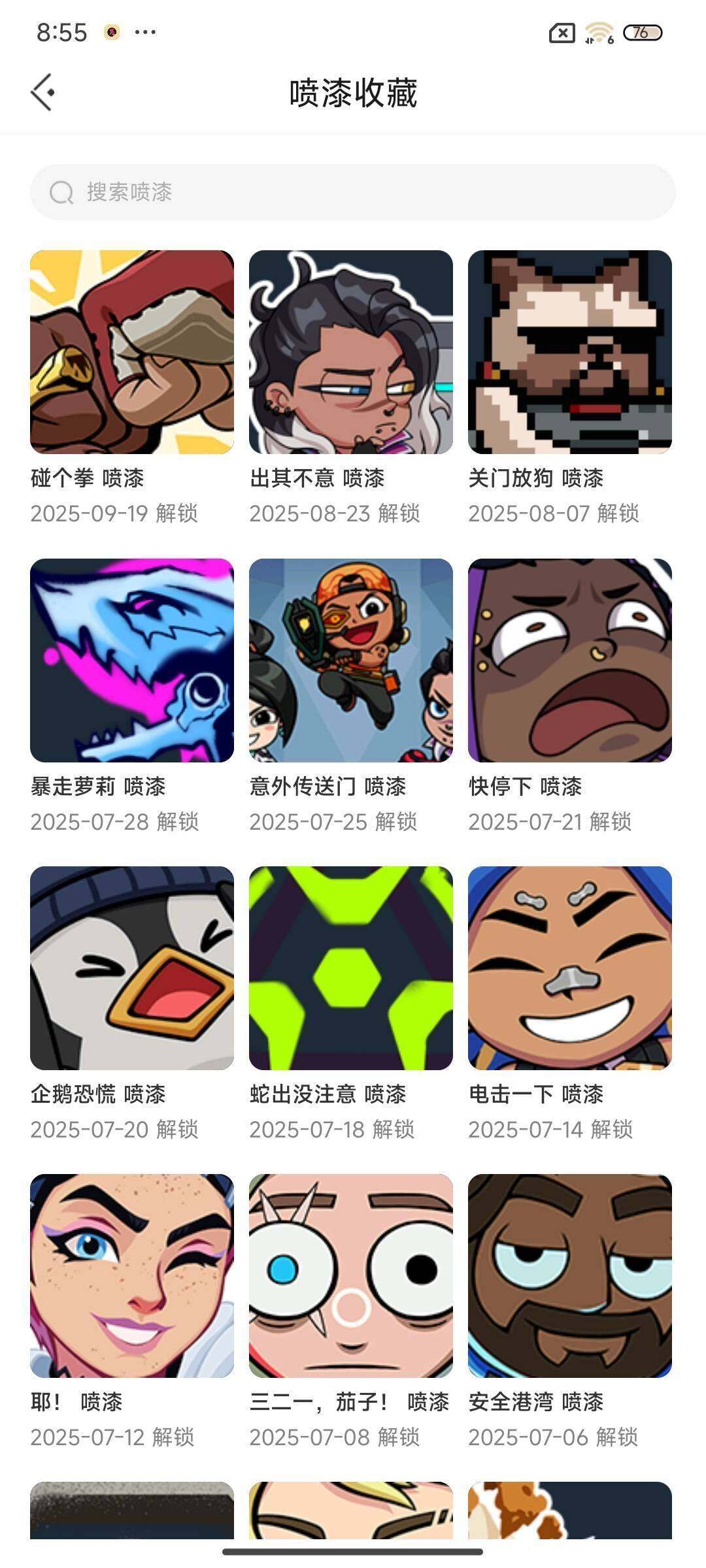Open the 碰个拳 喷漆 spray
706x1568 pixels.
click(132, 352)
